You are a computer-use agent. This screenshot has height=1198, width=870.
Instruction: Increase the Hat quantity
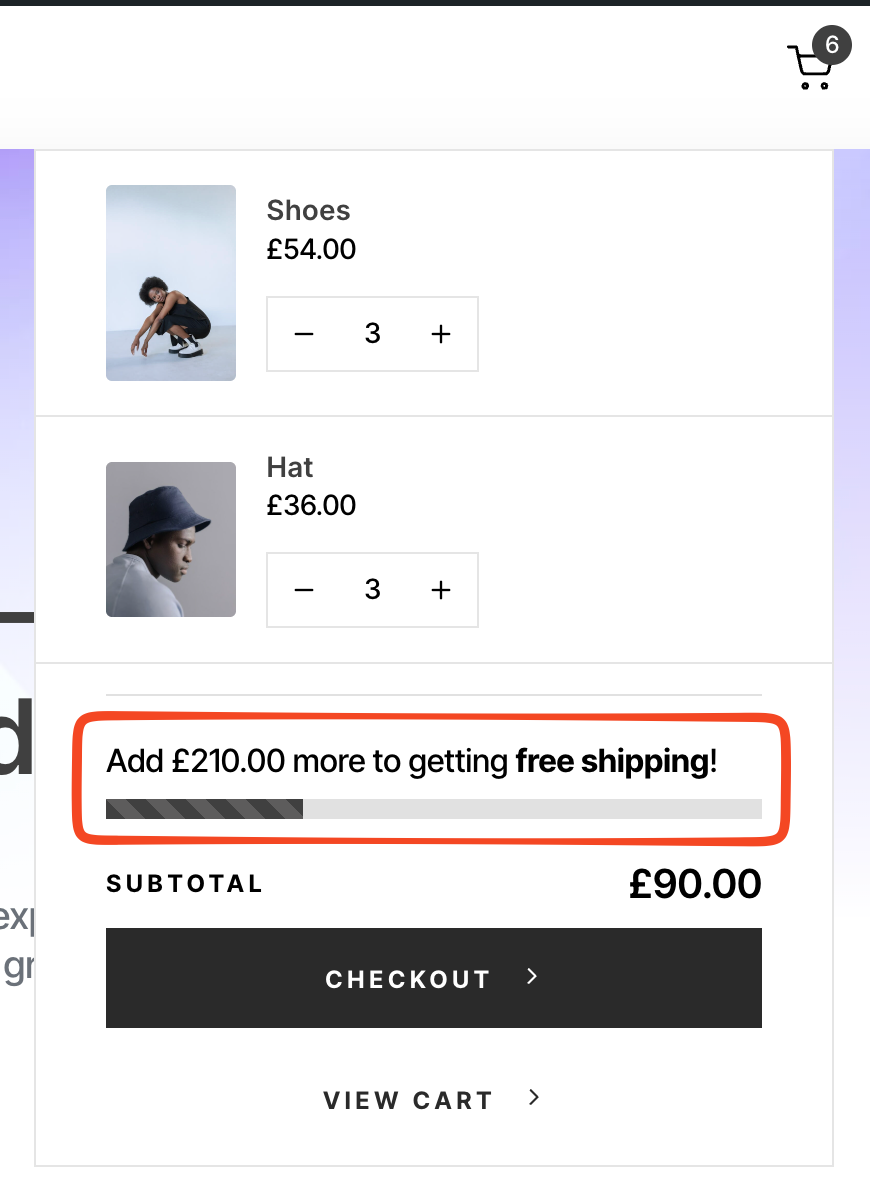441,590
